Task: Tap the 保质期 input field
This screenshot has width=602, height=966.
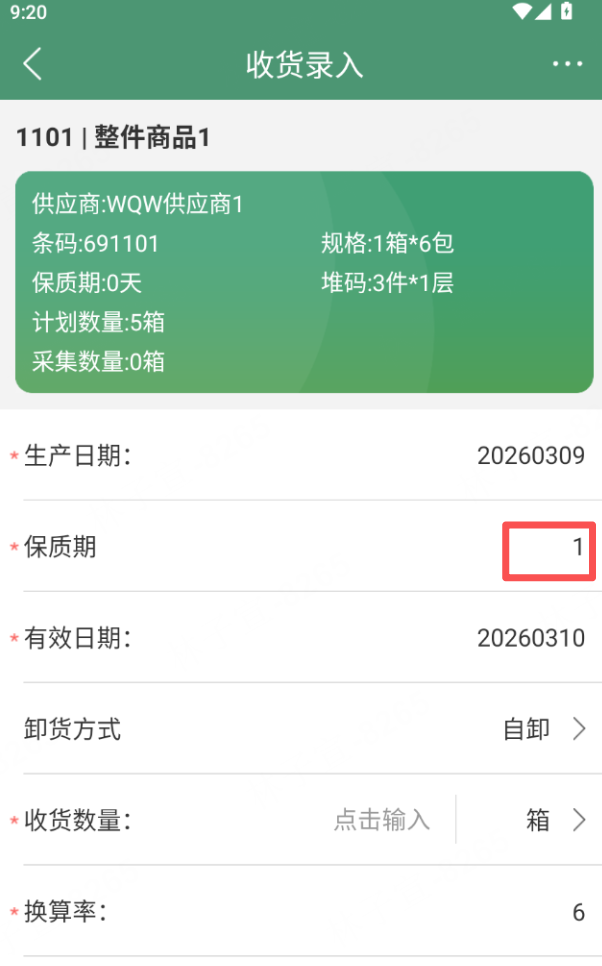Action: 549,548
